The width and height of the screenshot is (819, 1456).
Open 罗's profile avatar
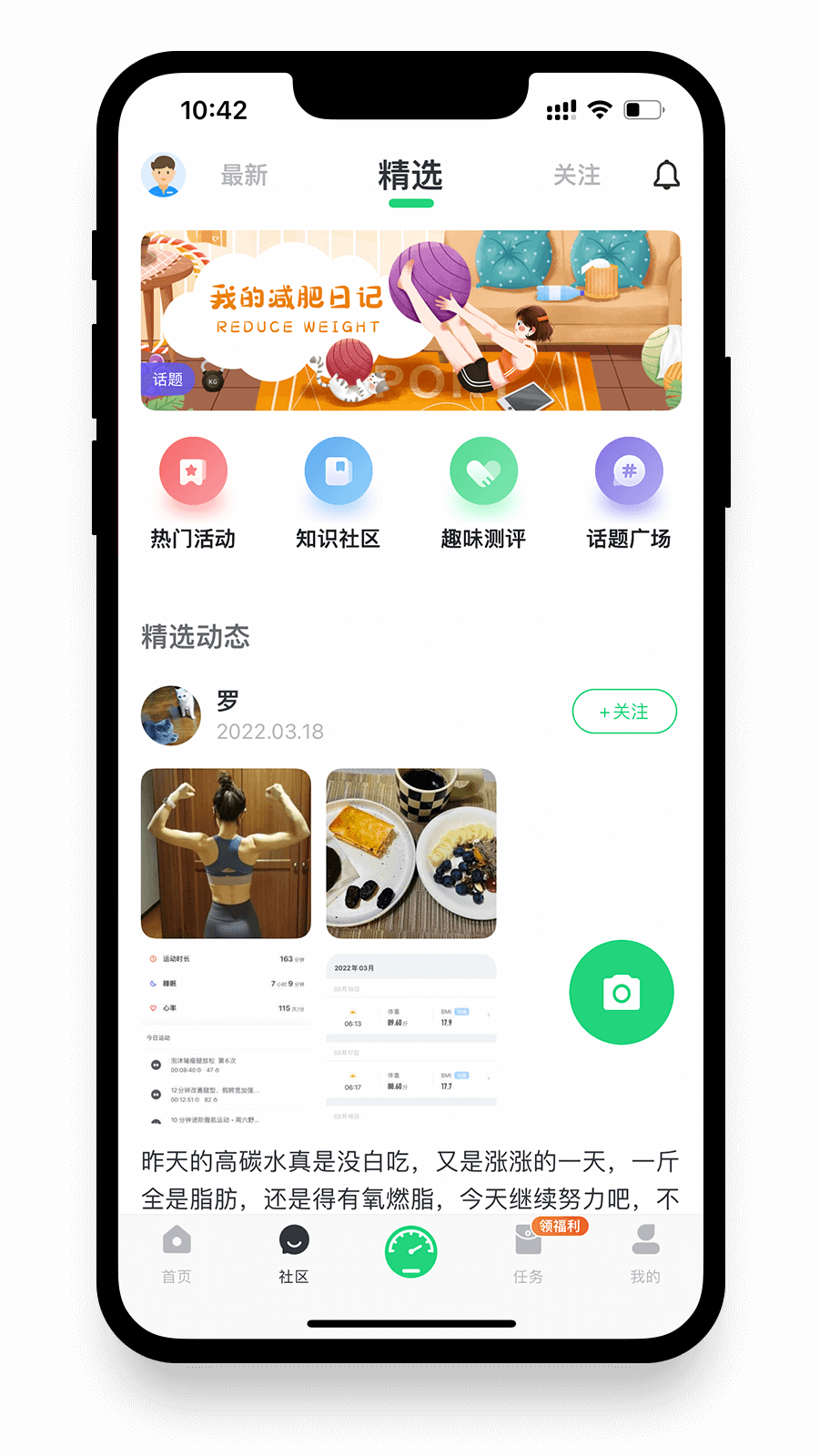(171, 715)
